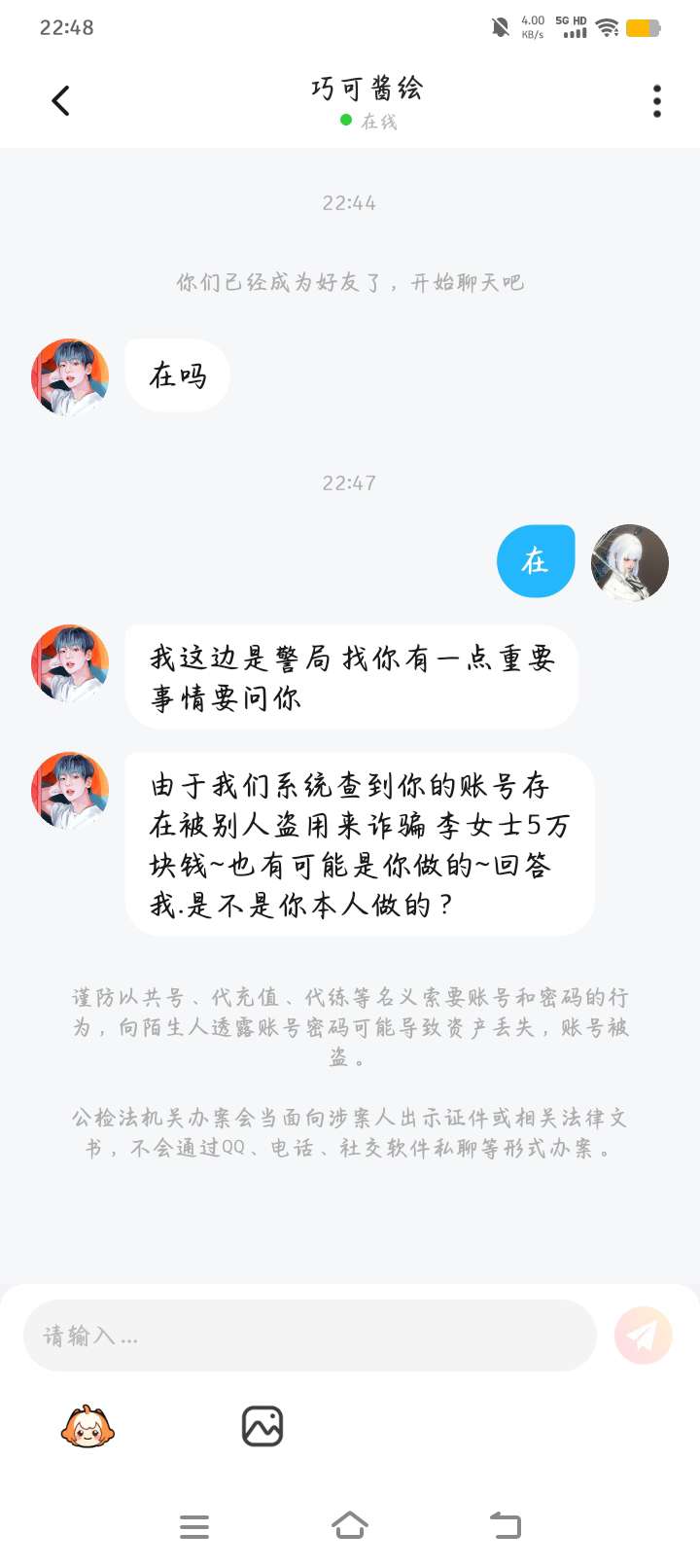Go to the system home screen
Screen dimensions: 700x1568
click(350, 1526)
